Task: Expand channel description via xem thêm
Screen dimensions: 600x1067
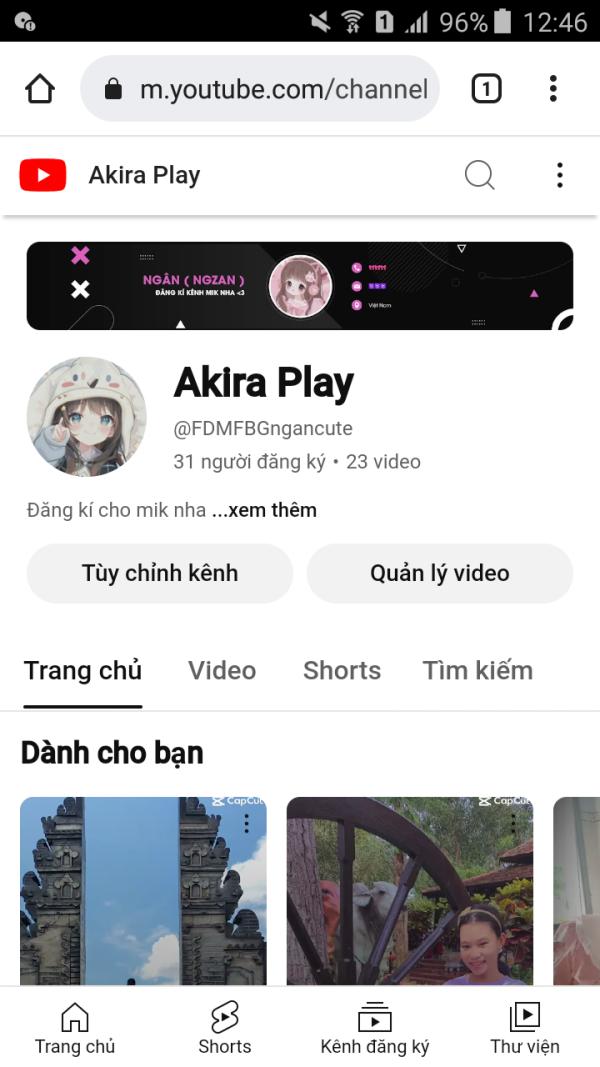Action: (265, 510)
